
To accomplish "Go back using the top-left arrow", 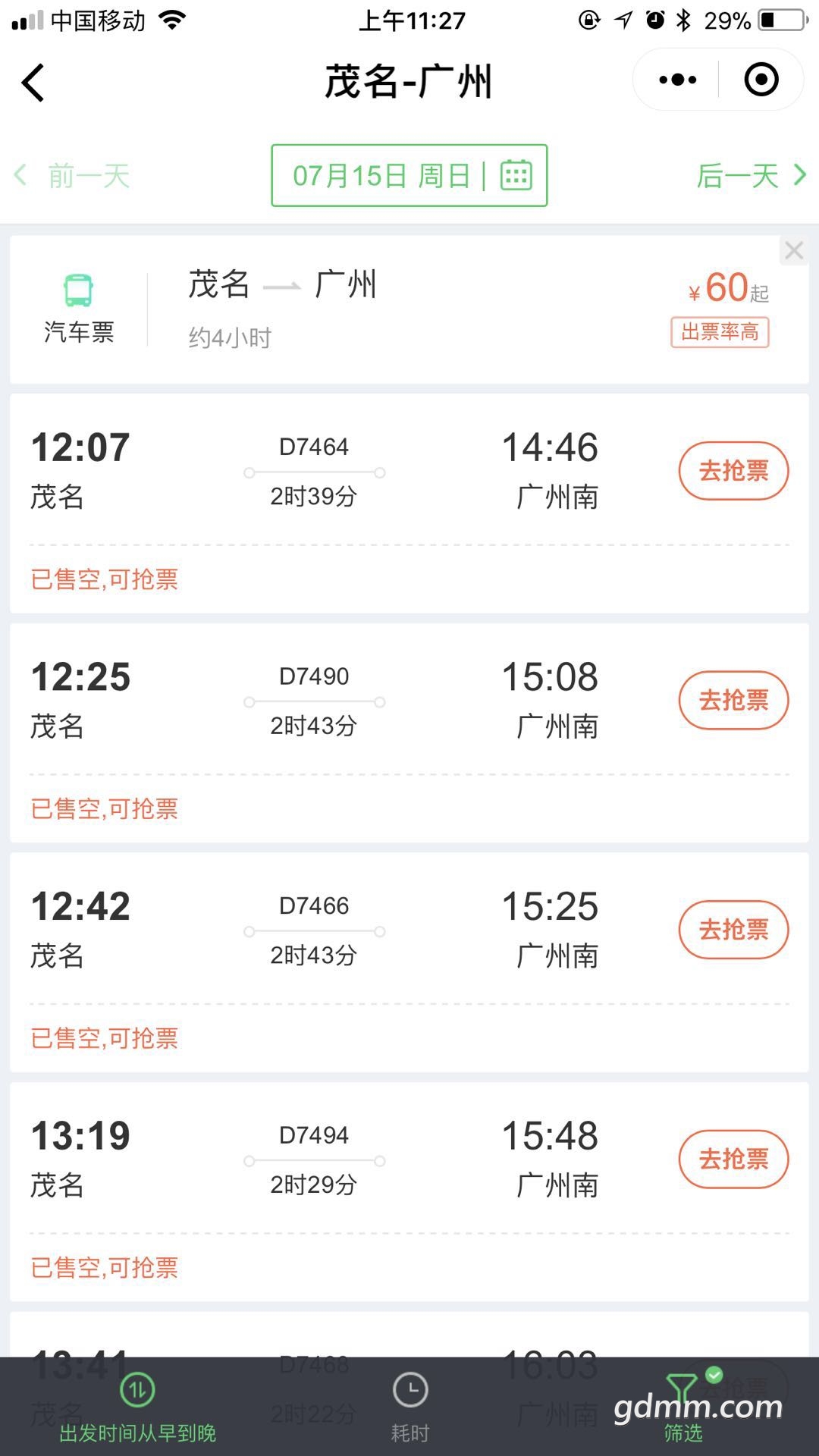I will tap(33, 82).
